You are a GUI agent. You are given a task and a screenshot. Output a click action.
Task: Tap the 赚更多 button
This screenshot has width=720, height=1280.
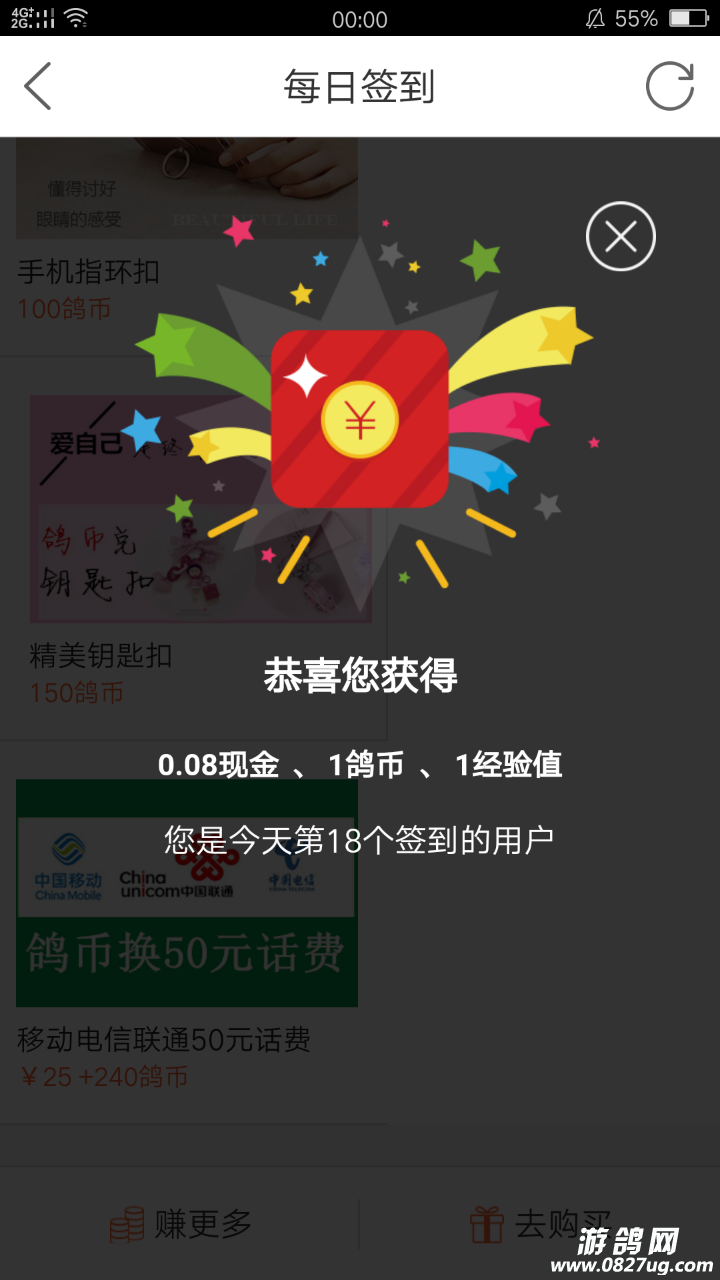[x=181, y=1223]
